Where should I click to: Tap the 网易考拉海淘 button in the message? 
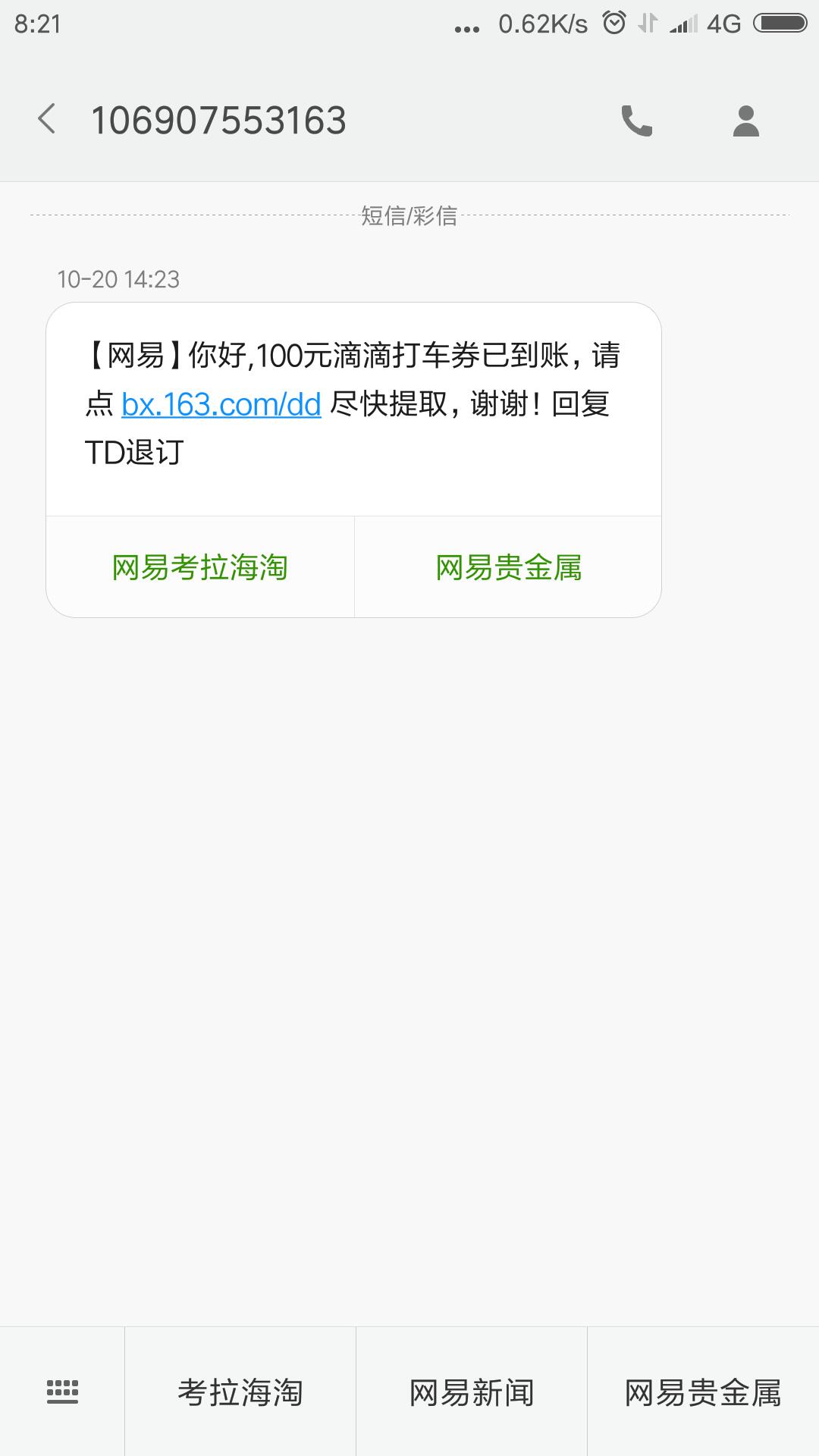(200, 567)
